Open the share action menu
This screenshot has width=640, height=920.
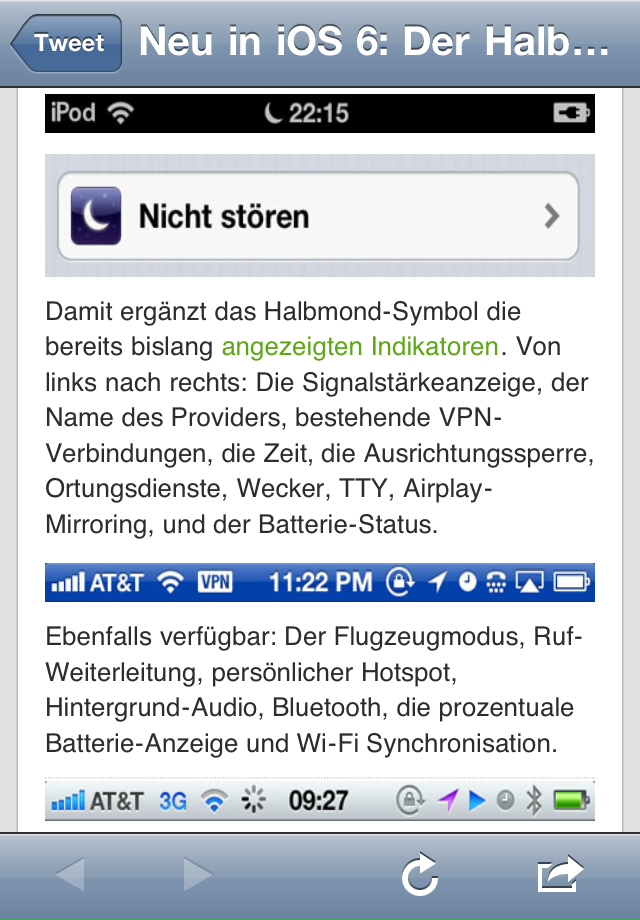click(559, 875)
